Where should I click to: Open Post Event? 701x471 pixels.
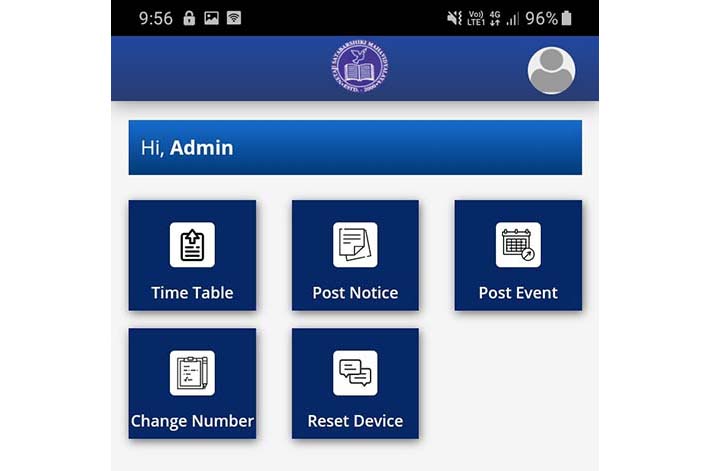click(x=518, y=255)
